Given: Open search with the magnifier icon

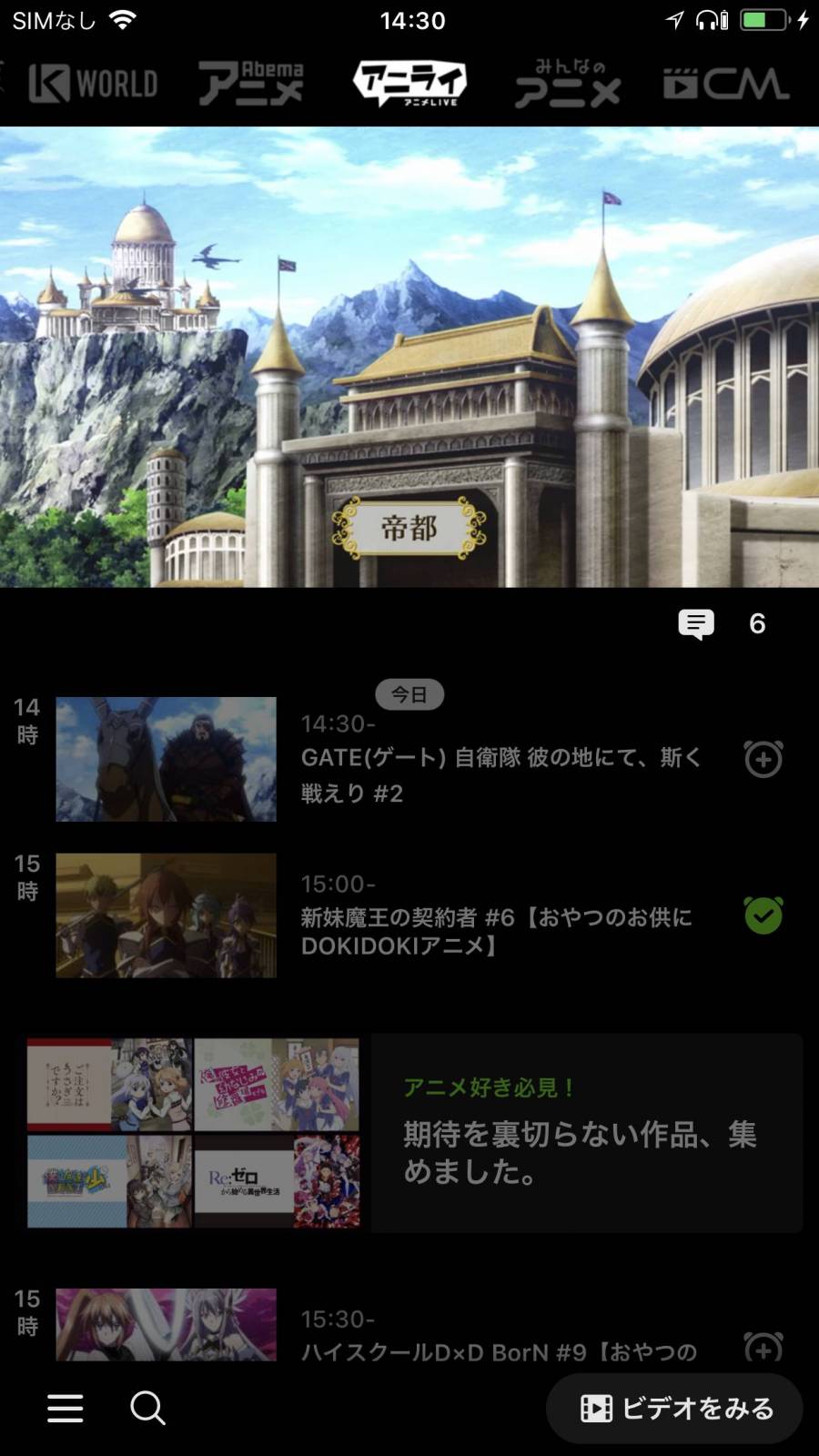Looking at the screenshot, I should pyautogui.click(x=147, y=1408).
